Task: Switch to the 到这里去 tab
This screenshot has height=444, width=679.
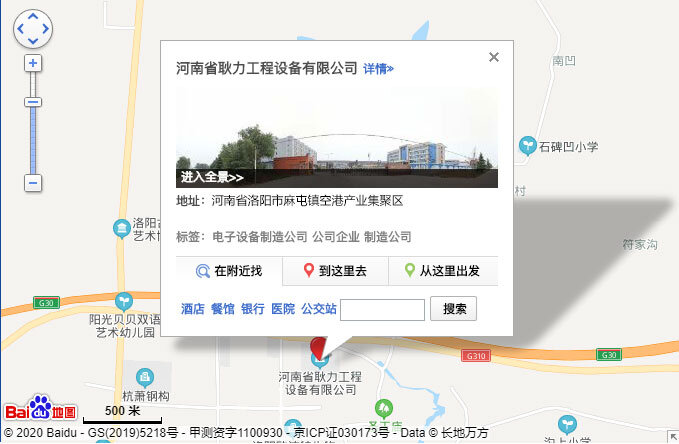Action: click(336, 271)
